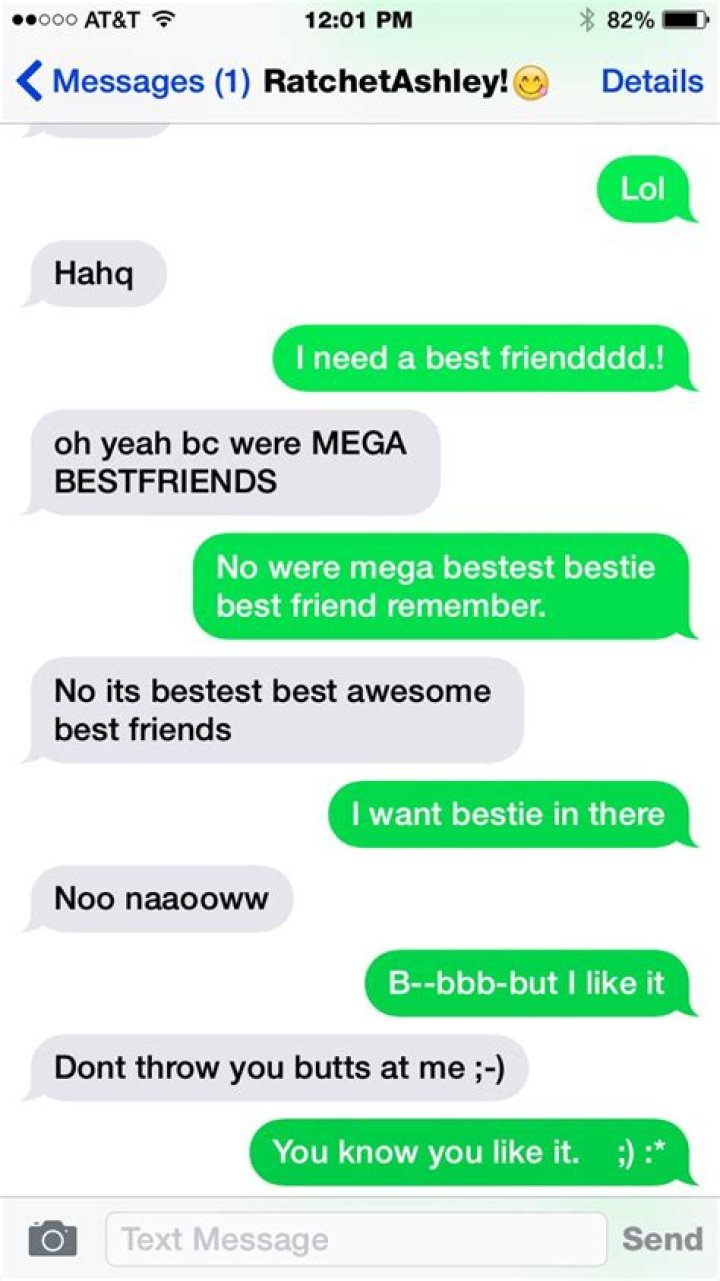Open the camera to attach a photo
720x1281 pixels.
[52, 1239]
